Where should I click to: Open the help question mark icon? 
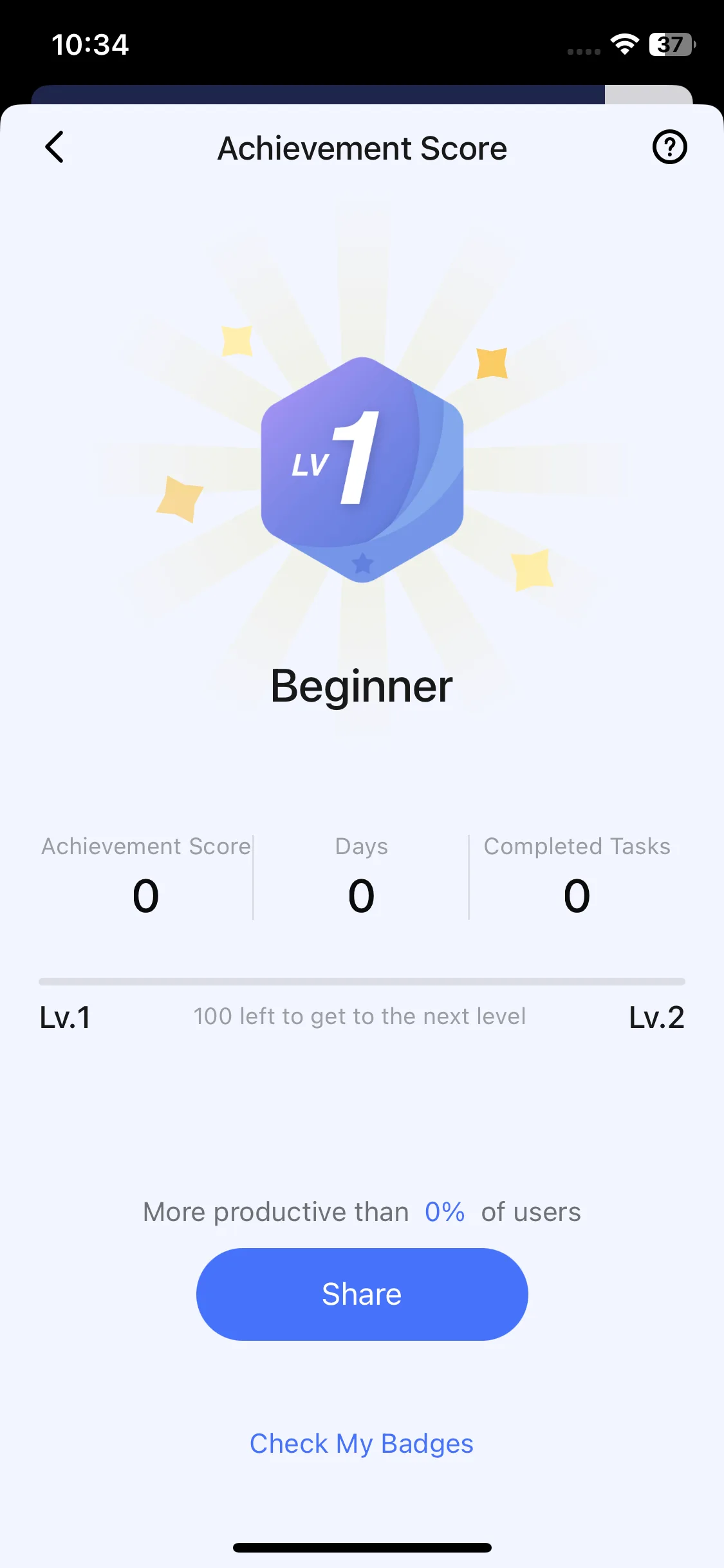click(669, 147)
